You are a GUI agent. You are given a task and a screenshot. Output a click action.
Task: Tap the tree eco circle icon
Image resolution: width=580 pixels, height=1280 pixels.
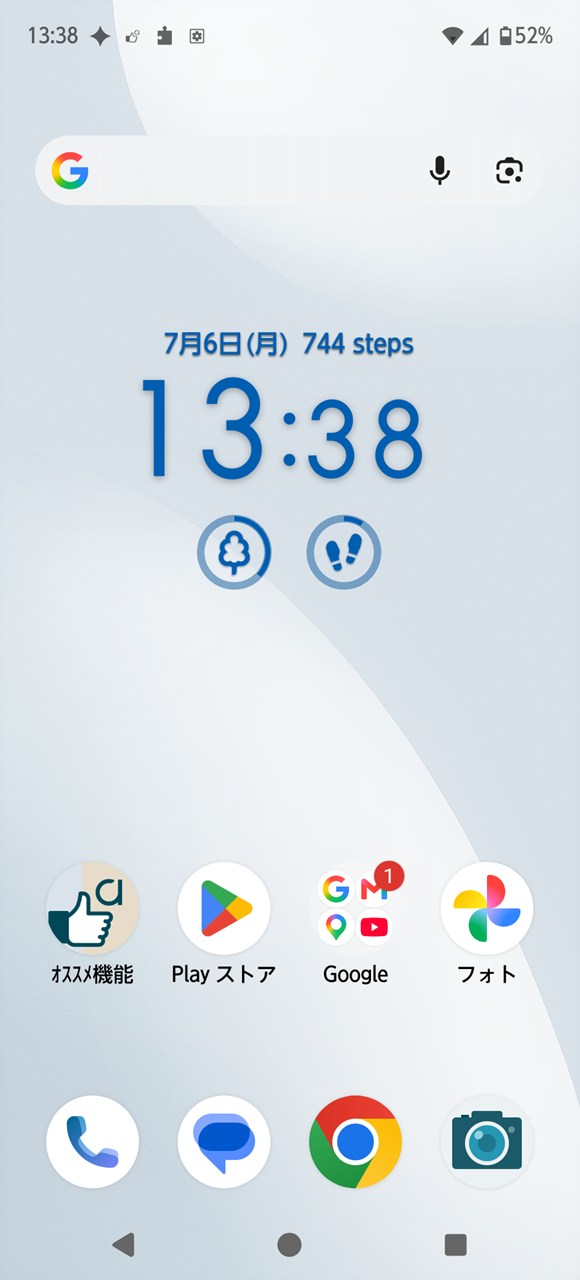coord(233,551)
